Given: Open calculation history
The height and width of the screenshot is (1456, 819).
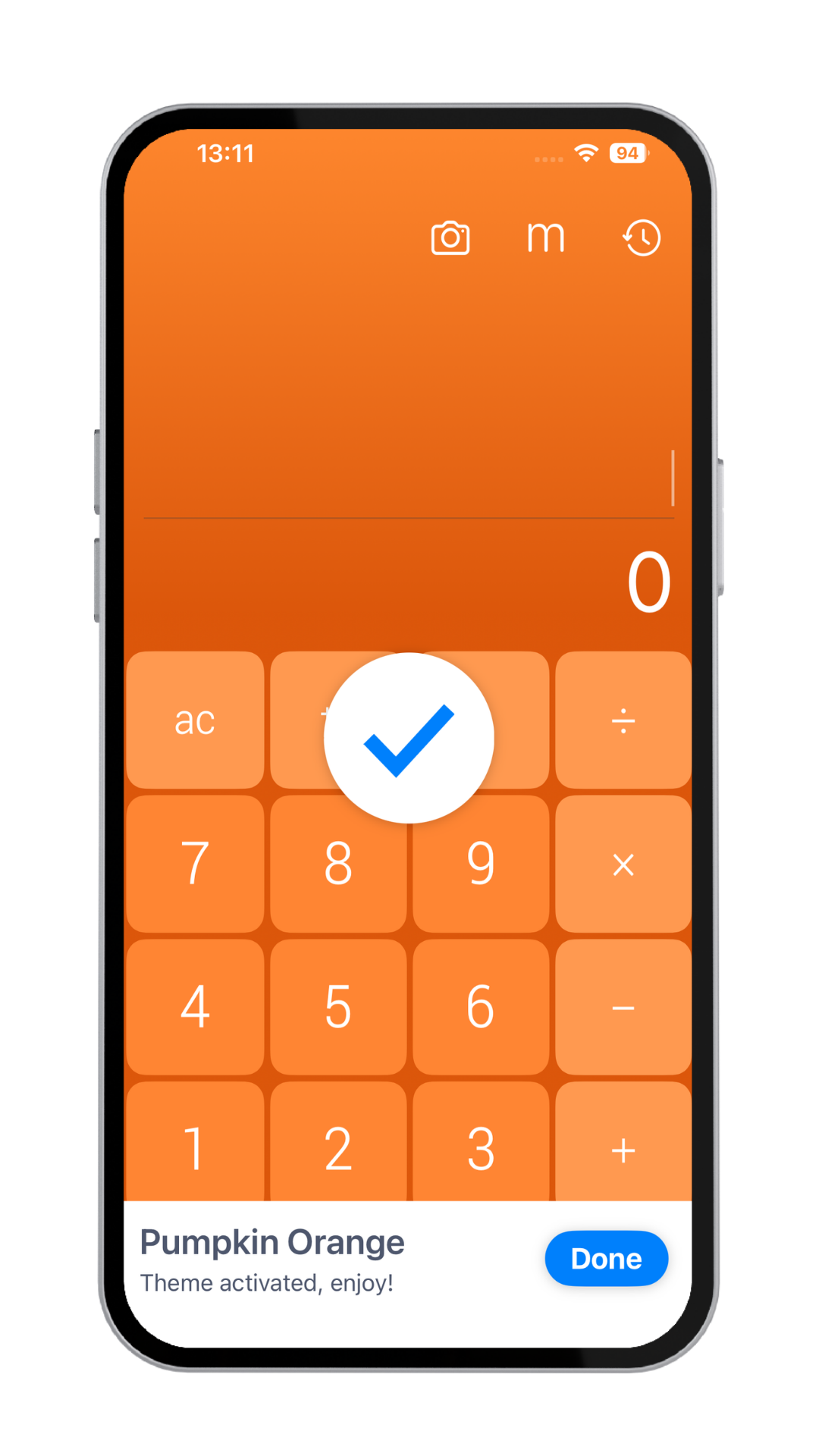Looking at the screenshot, I should [642, 238].
